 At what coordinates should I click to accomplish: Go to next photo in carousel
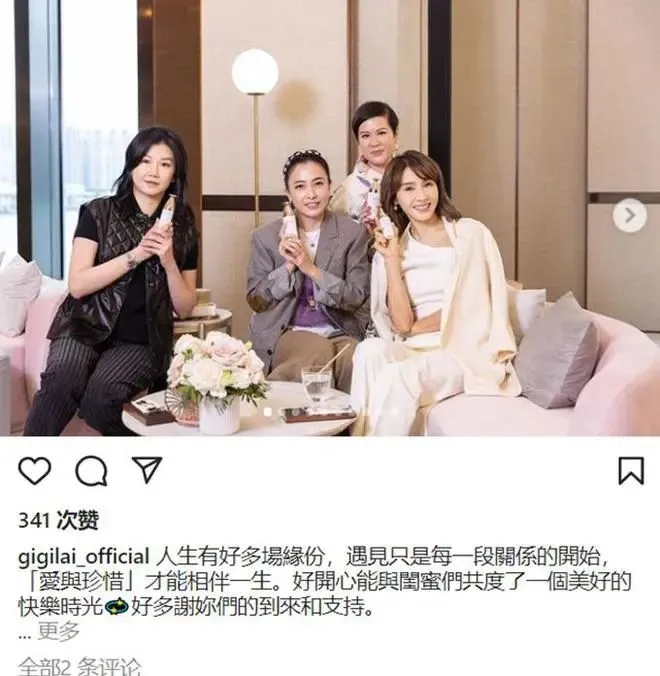[629, 215]
